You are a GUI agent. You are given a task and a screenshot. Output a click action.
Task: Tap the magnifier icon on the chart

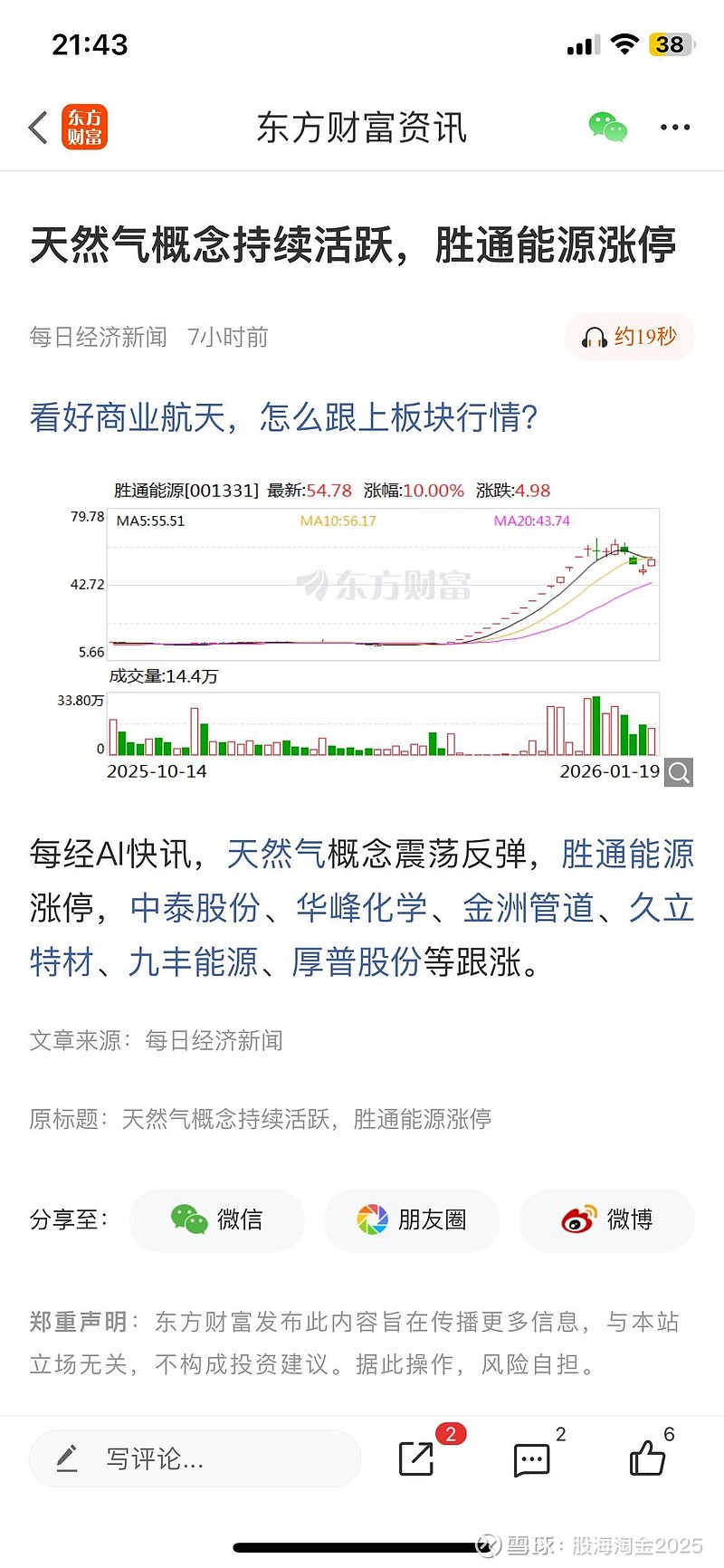coord(677,772)
